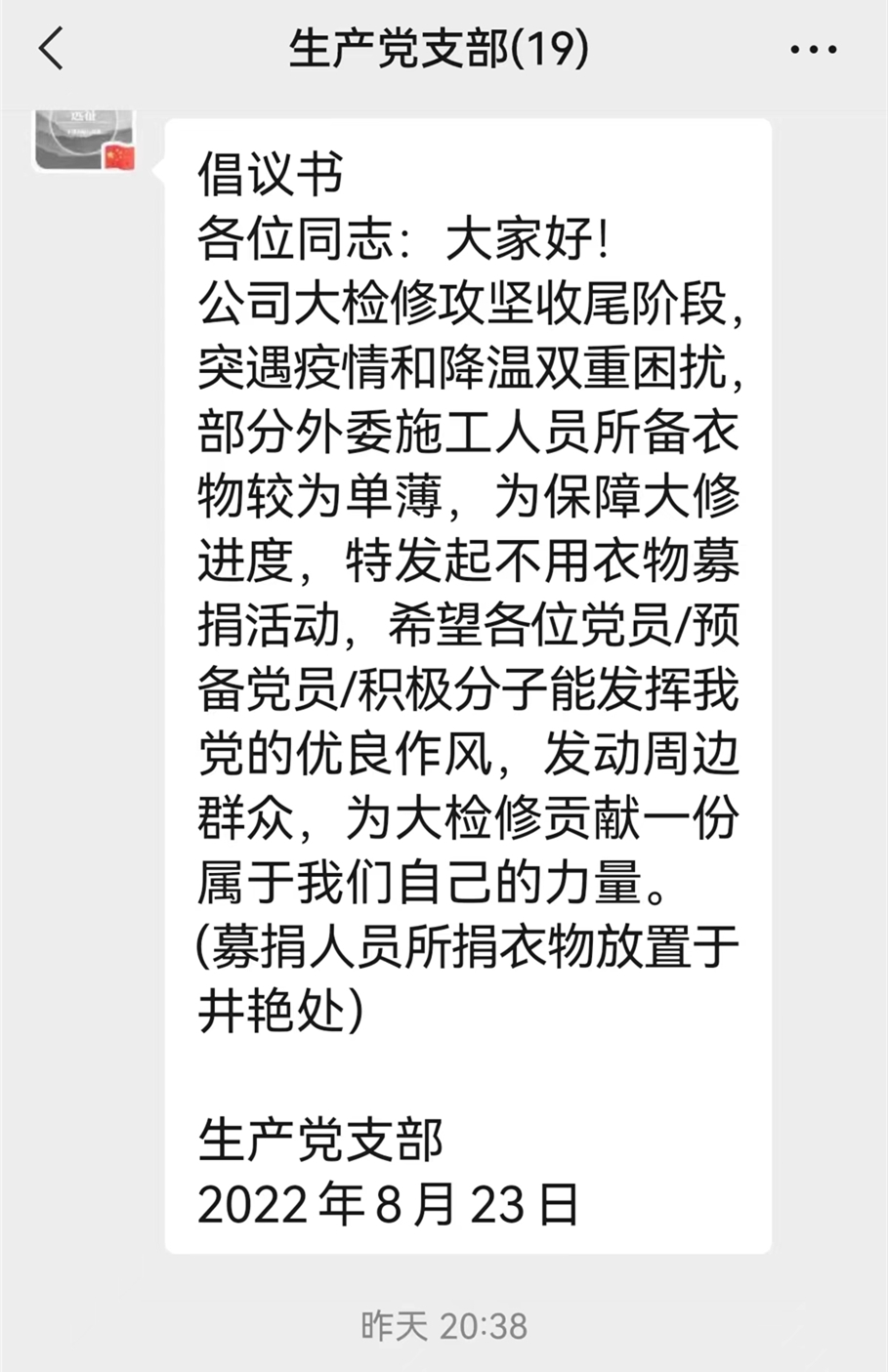Go back from the 生产党支部 group chat

point(51,49)
